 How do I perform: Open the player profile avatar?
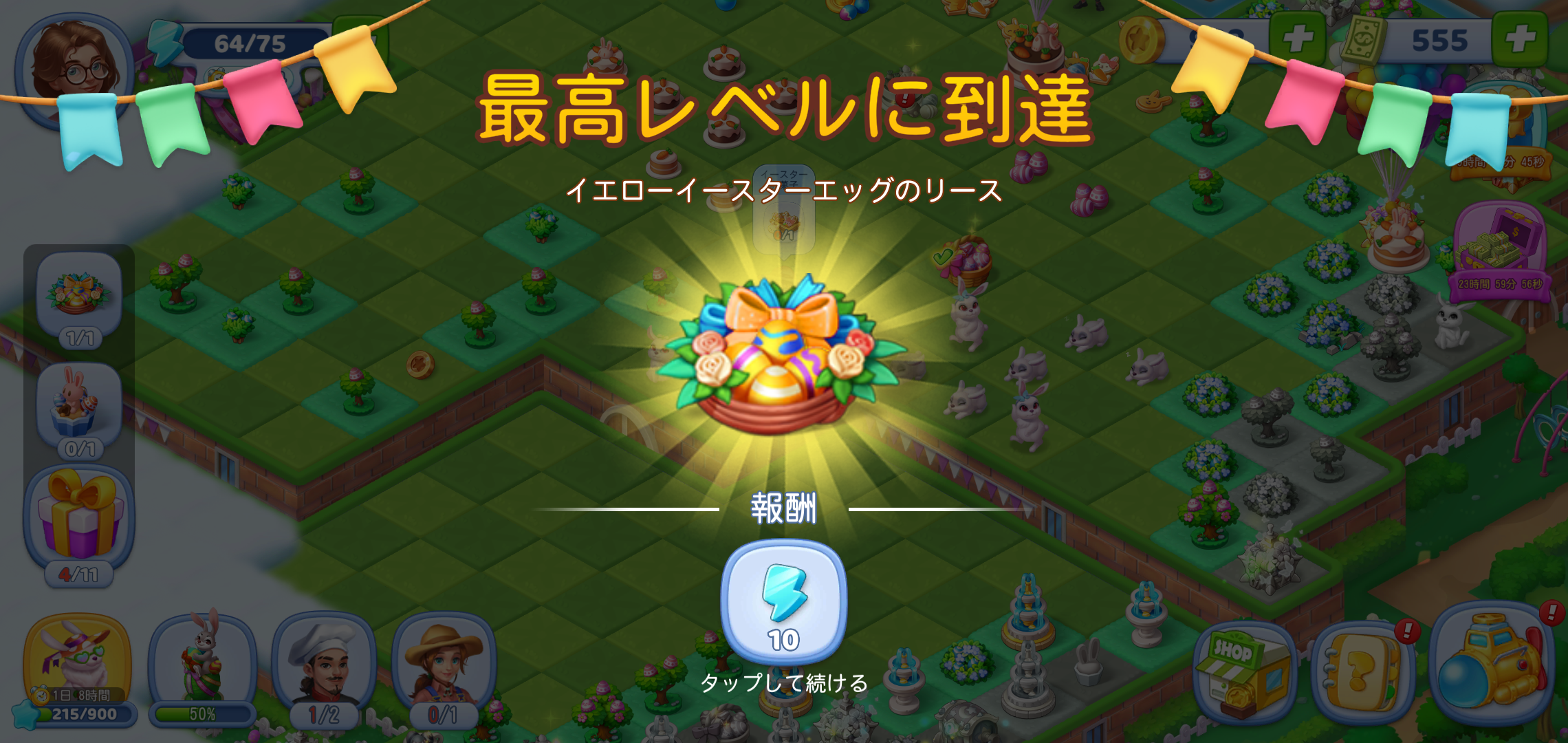(74, 69)
